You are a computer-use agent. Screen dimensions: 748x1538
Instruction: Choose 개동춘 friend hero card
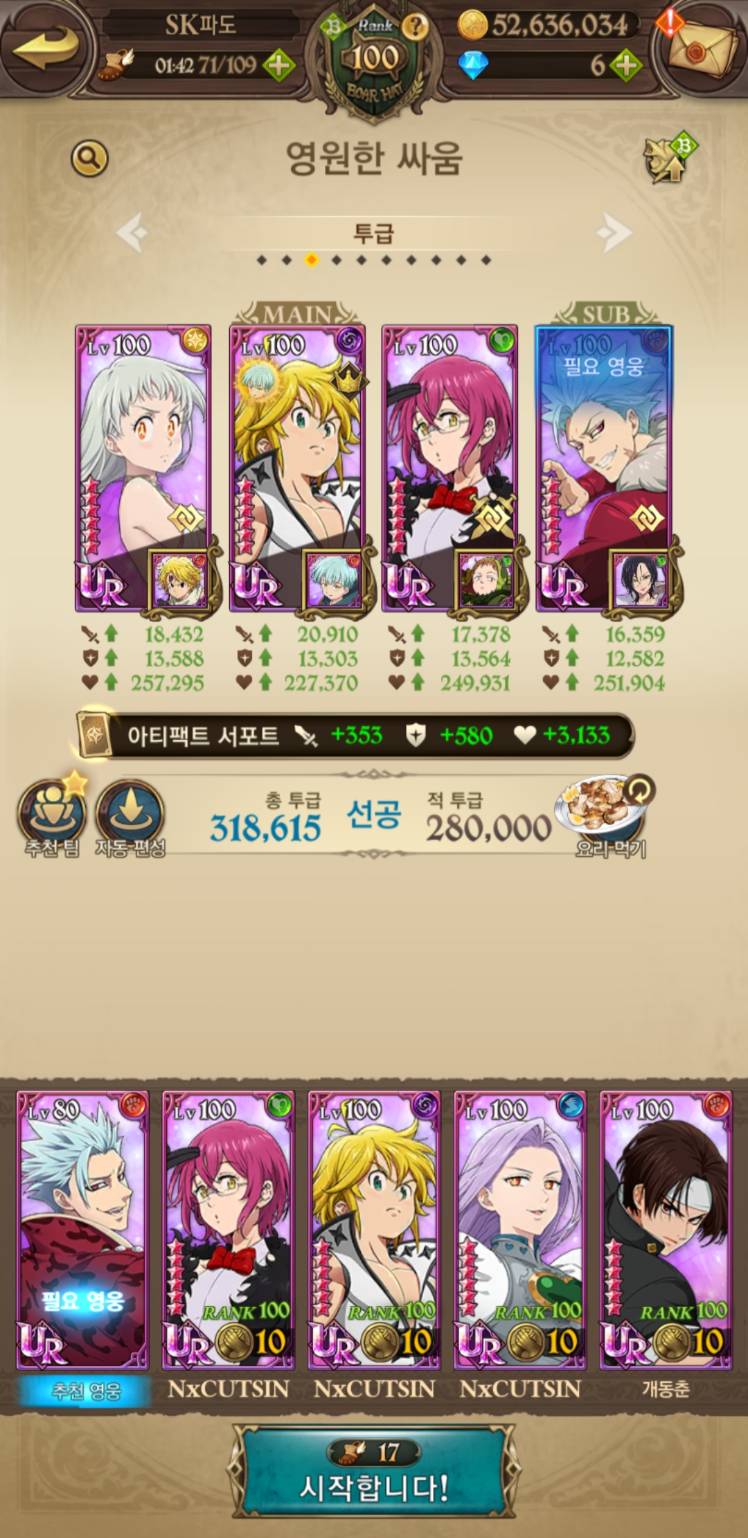click(x=665, y=1230)
